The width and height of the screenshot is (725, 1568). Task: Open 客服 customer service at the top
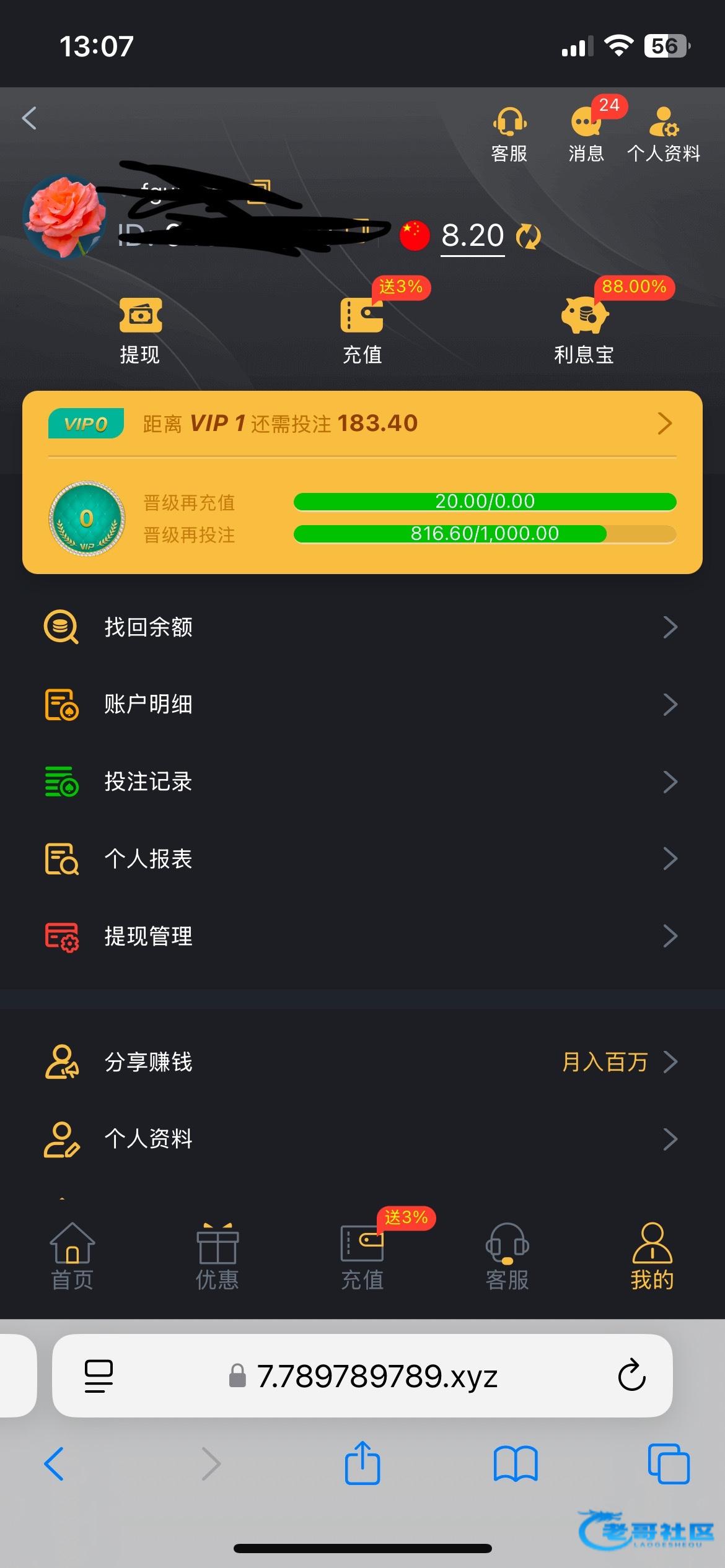click(509, 133)
